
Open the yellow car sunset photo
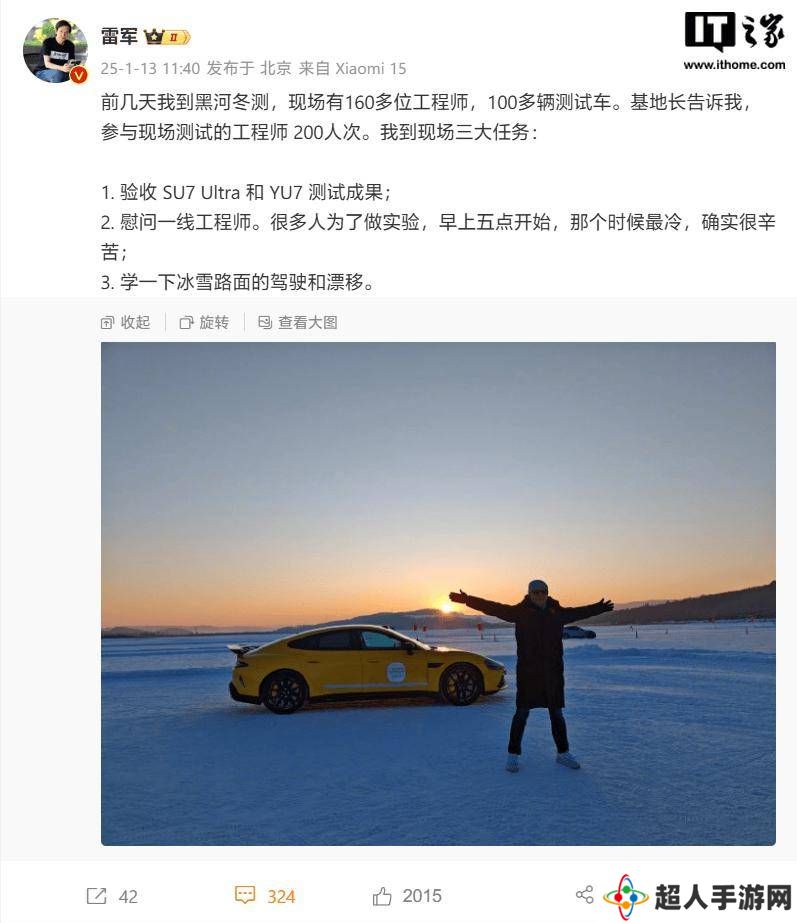438,593
